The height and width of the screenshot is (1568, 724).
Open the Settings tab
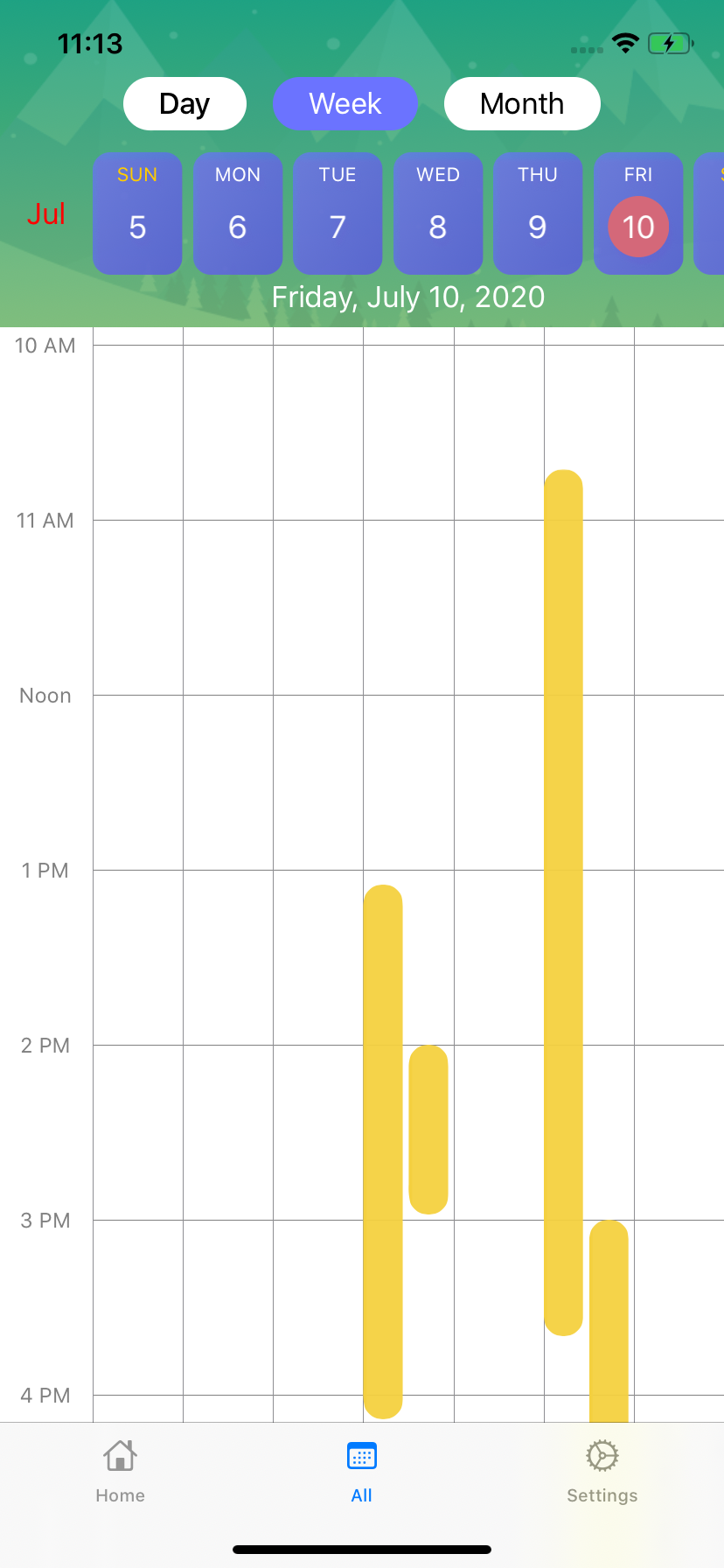[x=602, y=1472]
